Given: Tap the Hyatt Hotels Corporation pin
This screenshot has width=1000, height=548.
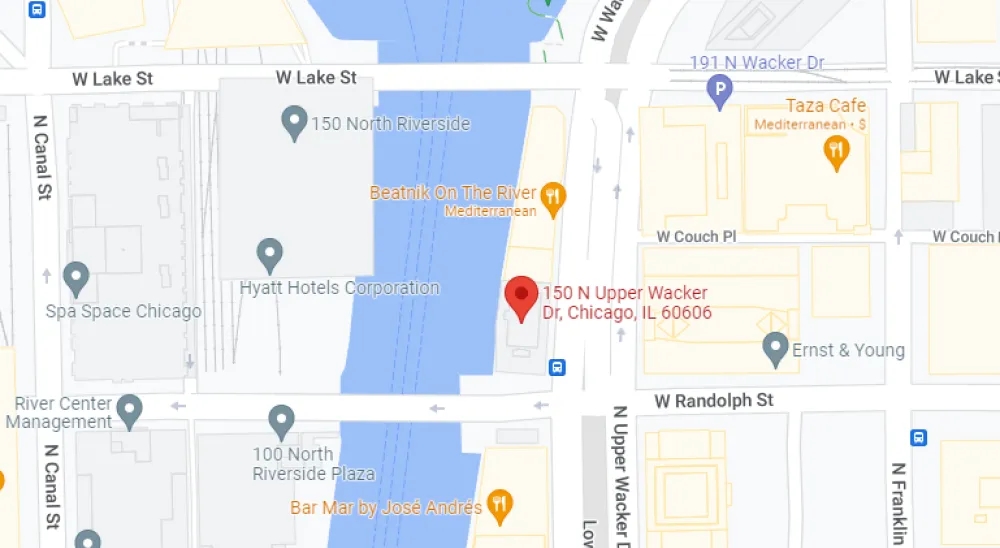Looking at the screenshot, I should point(270,254).
